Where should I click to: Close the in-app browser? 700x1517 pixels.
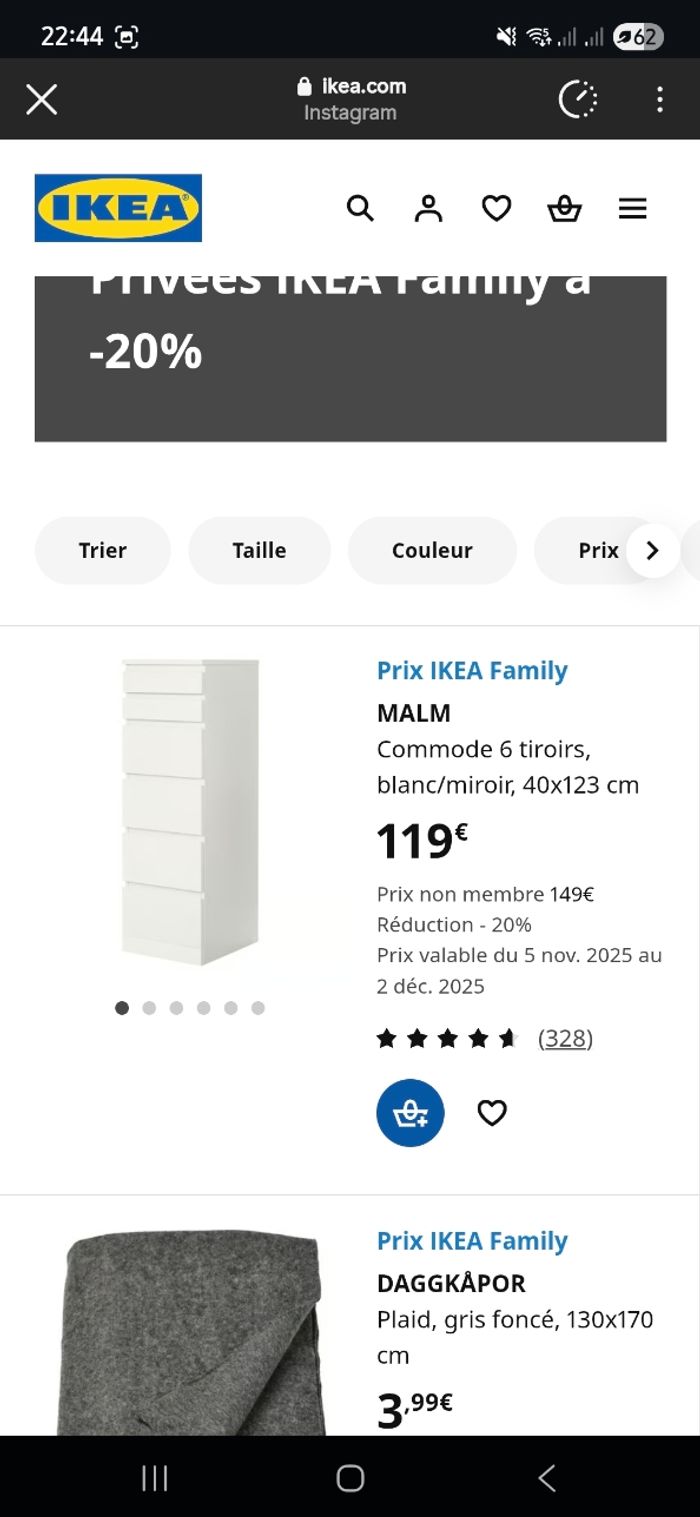click(41, 99)
